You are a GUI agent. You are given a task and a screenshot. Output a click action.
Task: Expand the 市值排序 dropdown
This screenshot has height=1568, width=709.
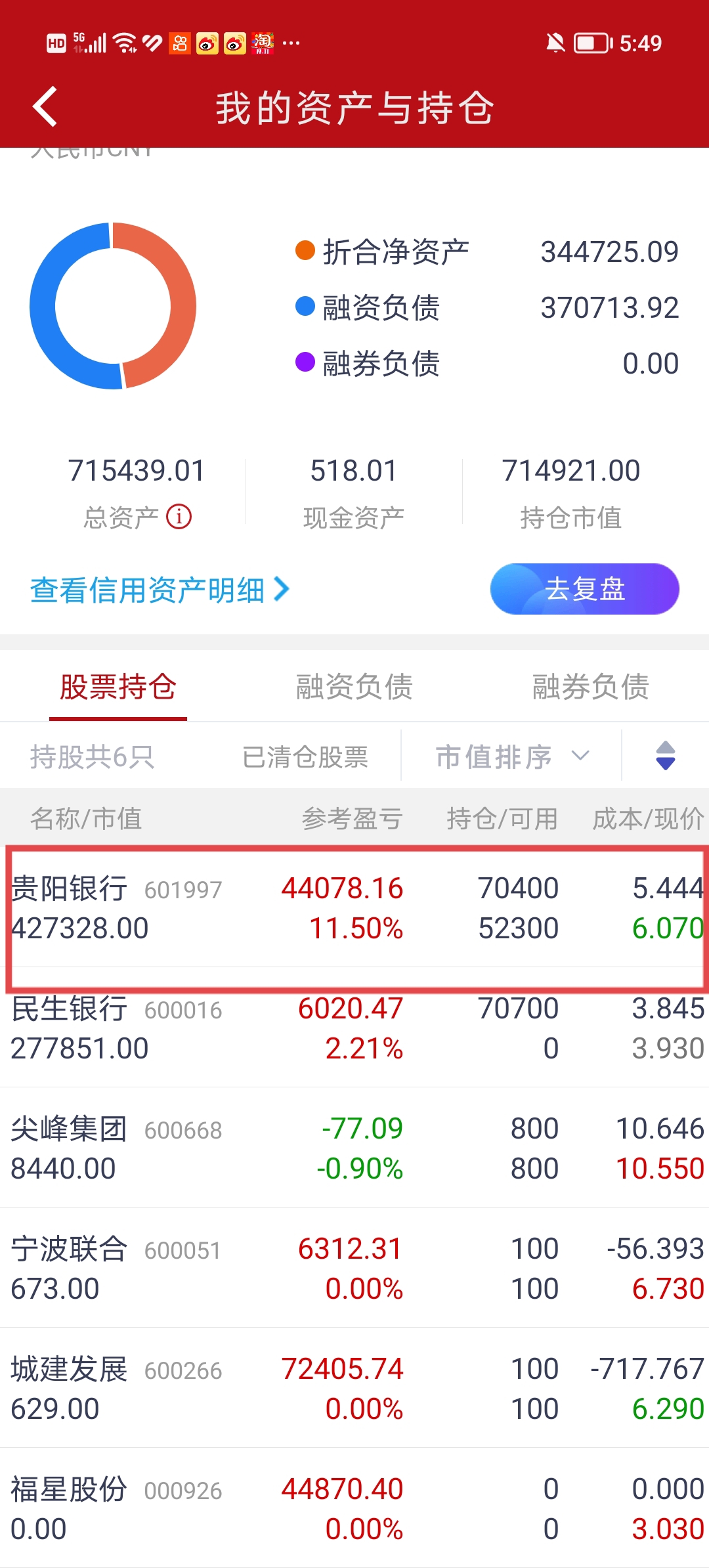tap(512, 757)
